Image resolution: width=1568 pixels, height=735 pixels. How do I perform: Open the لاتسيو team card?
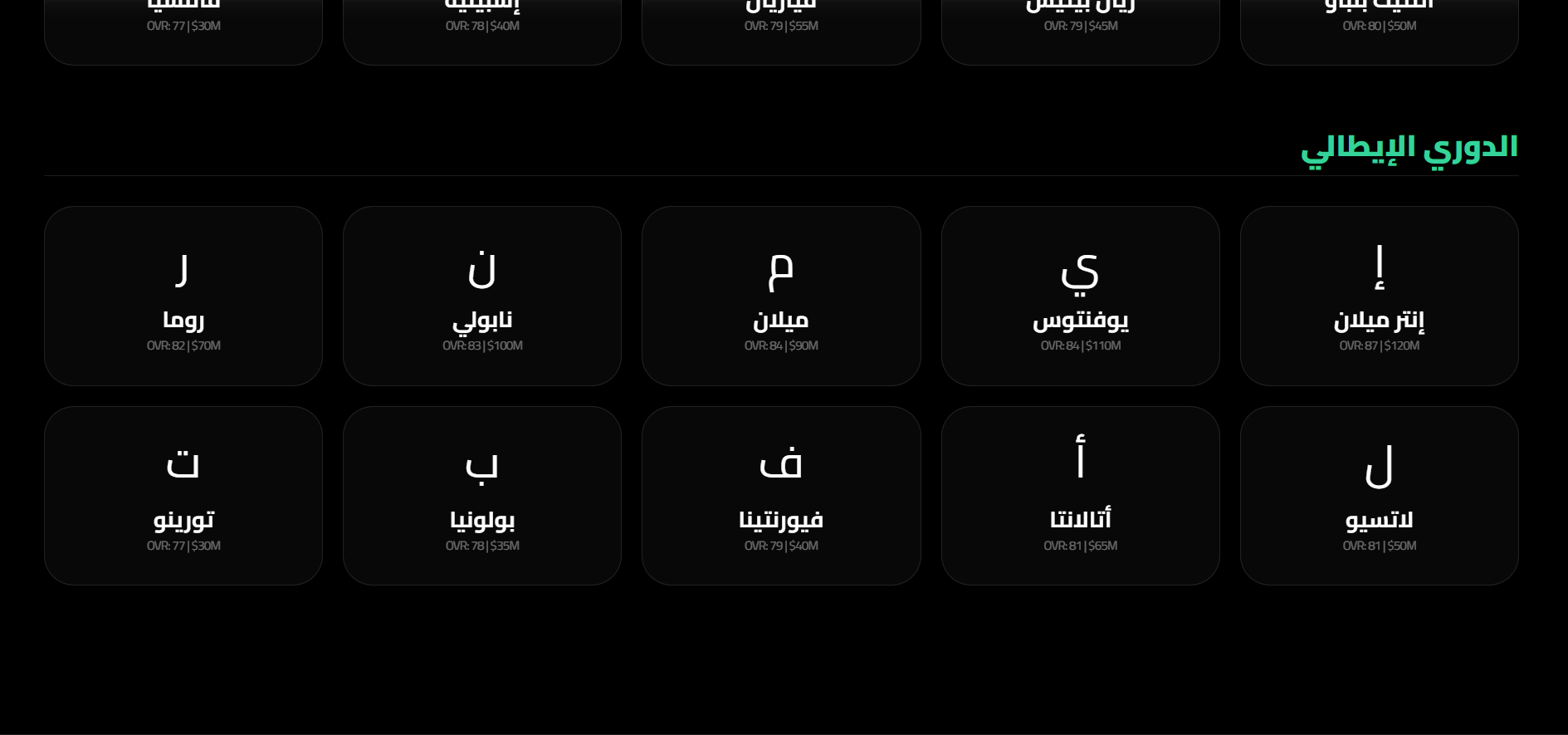tap(1379, 496)
